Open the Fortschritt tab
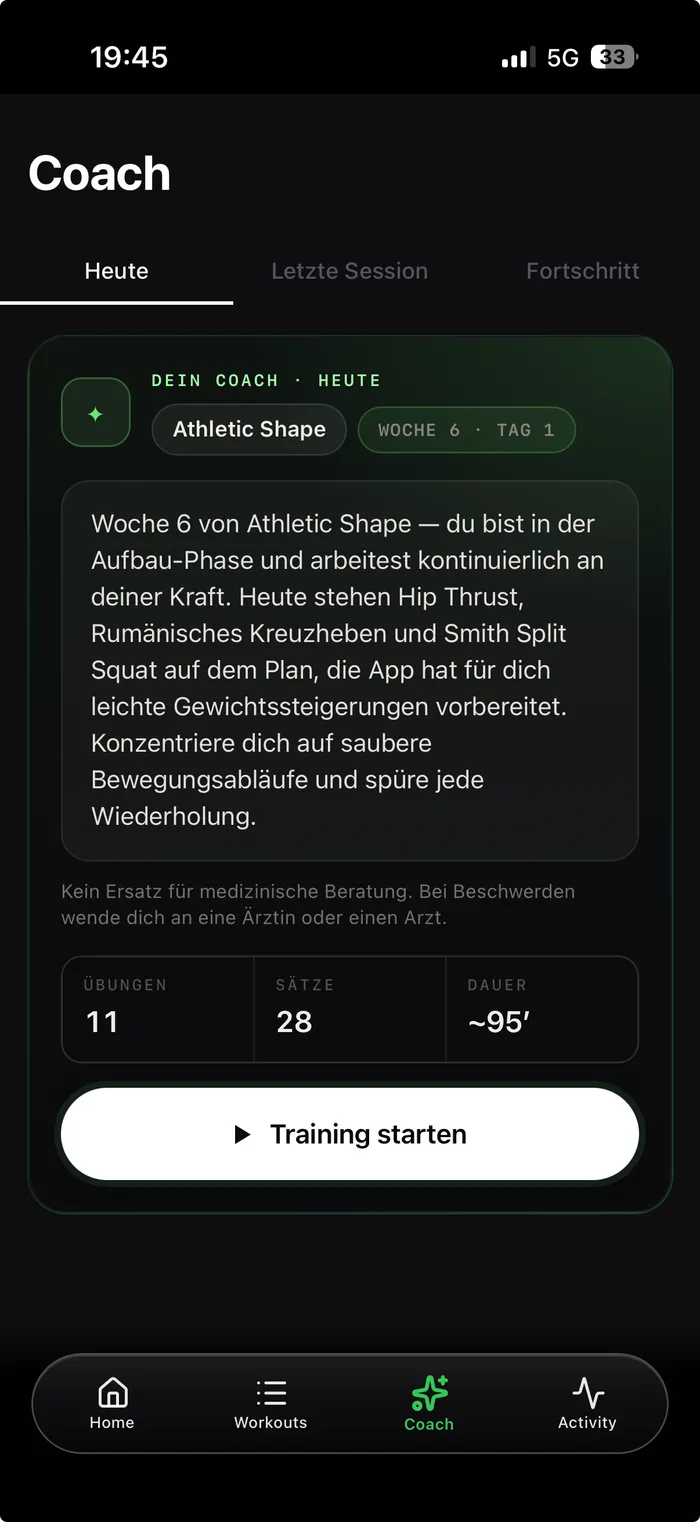 coord(583,271)
